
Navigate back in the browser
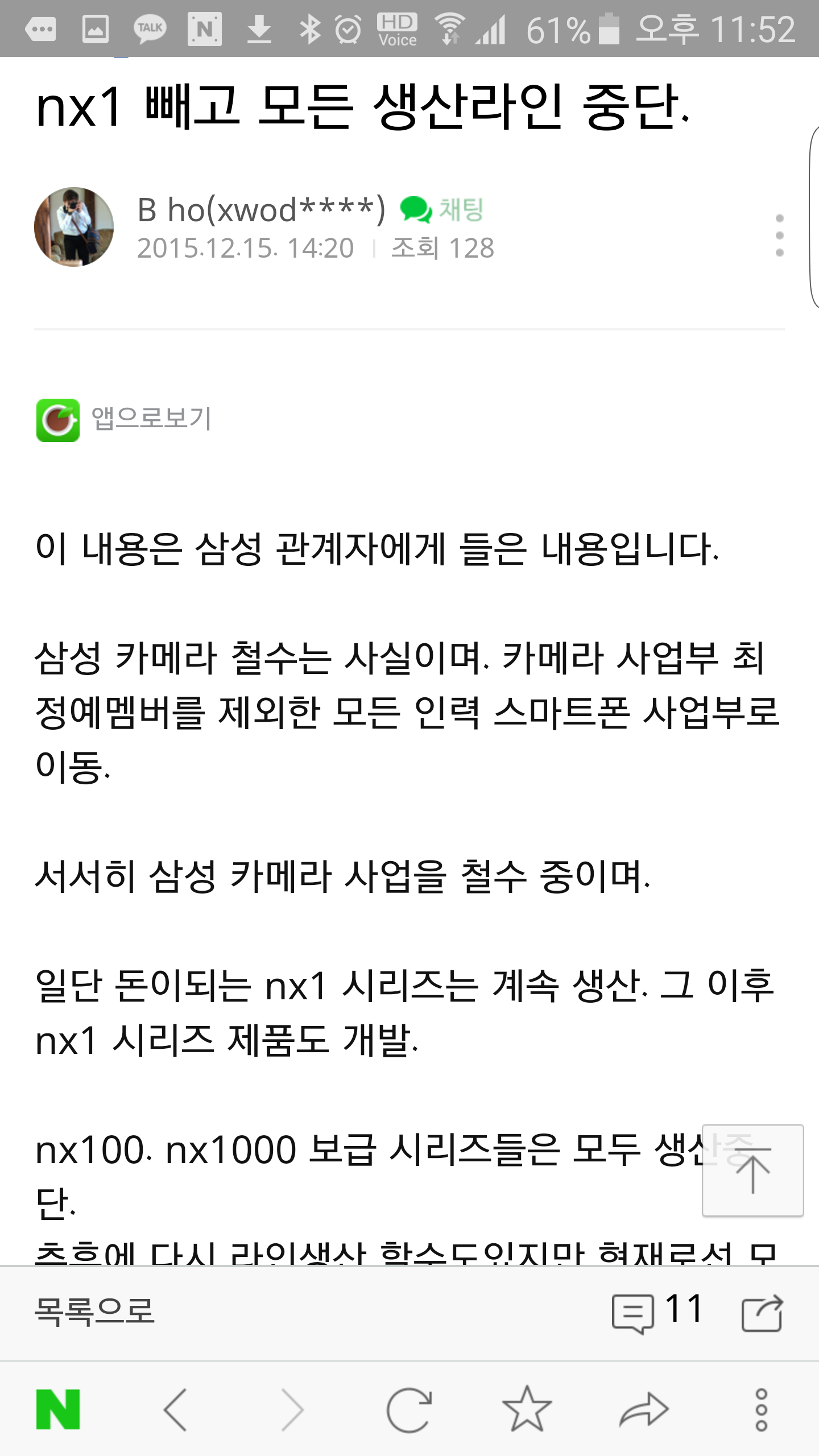point(175,1410)
